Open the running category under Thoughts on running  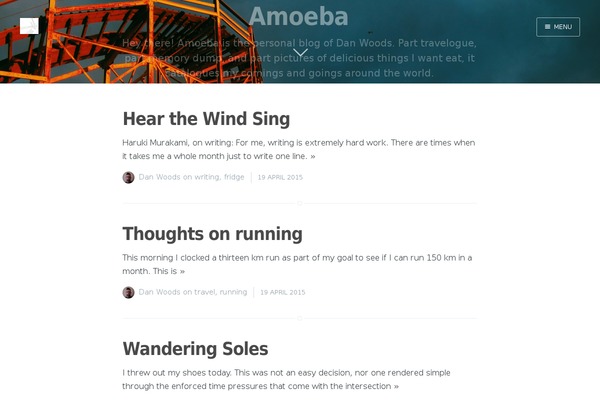(233, 292)
